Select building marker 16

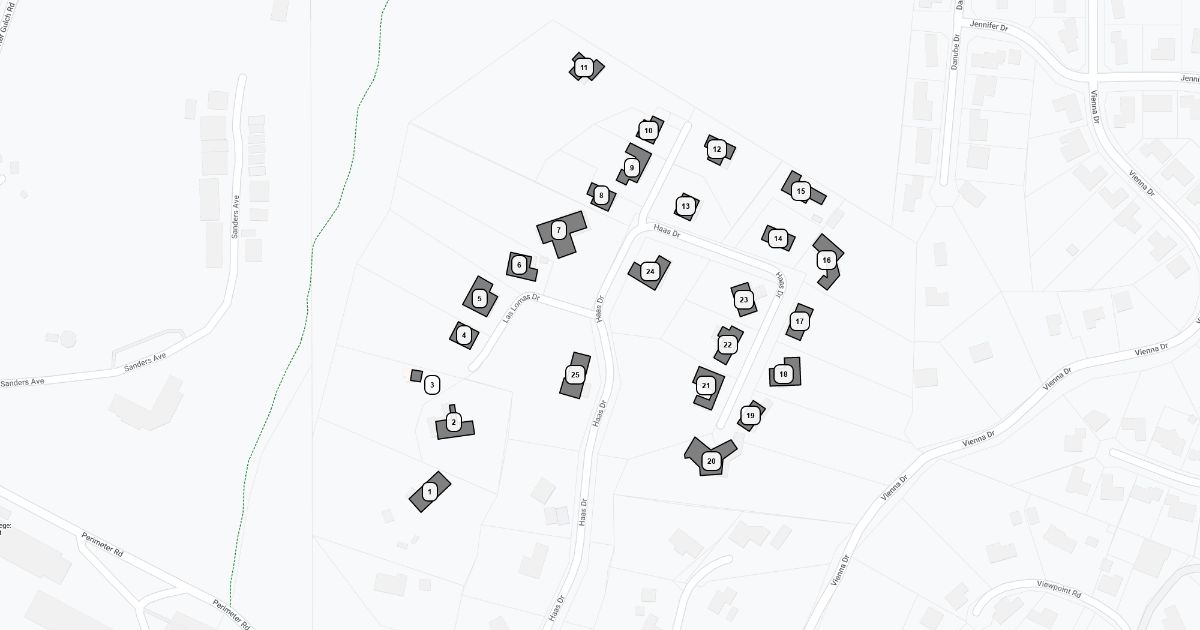(x=826, y=260)
